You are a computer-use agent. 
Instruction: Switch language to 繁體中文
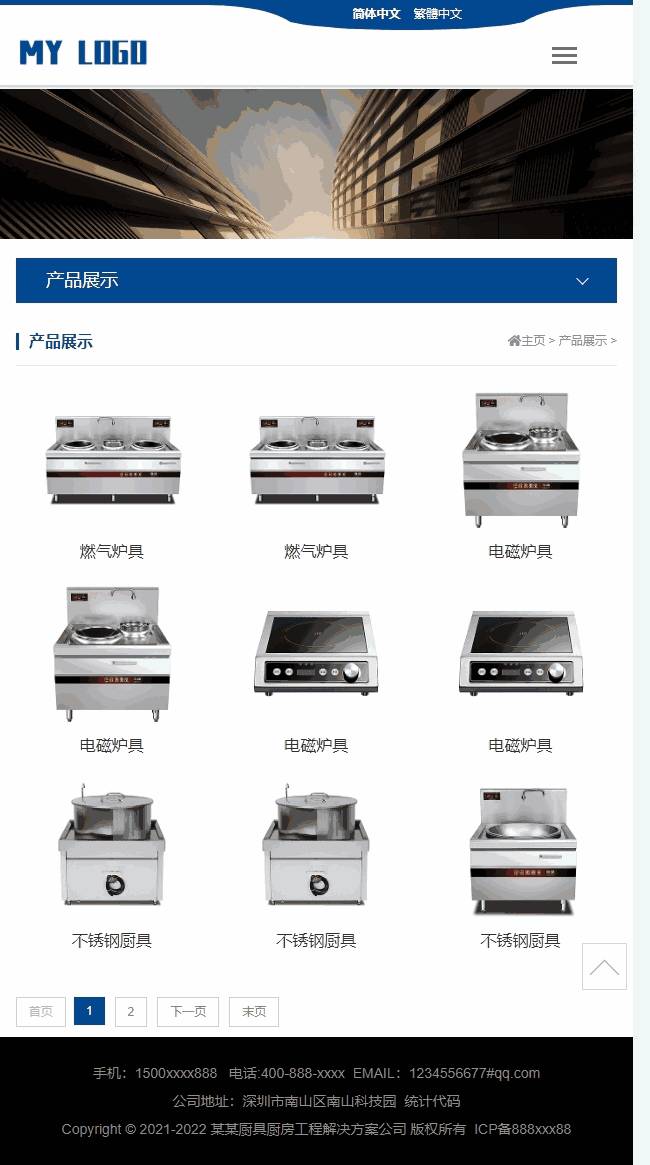(x=438, y=13)
